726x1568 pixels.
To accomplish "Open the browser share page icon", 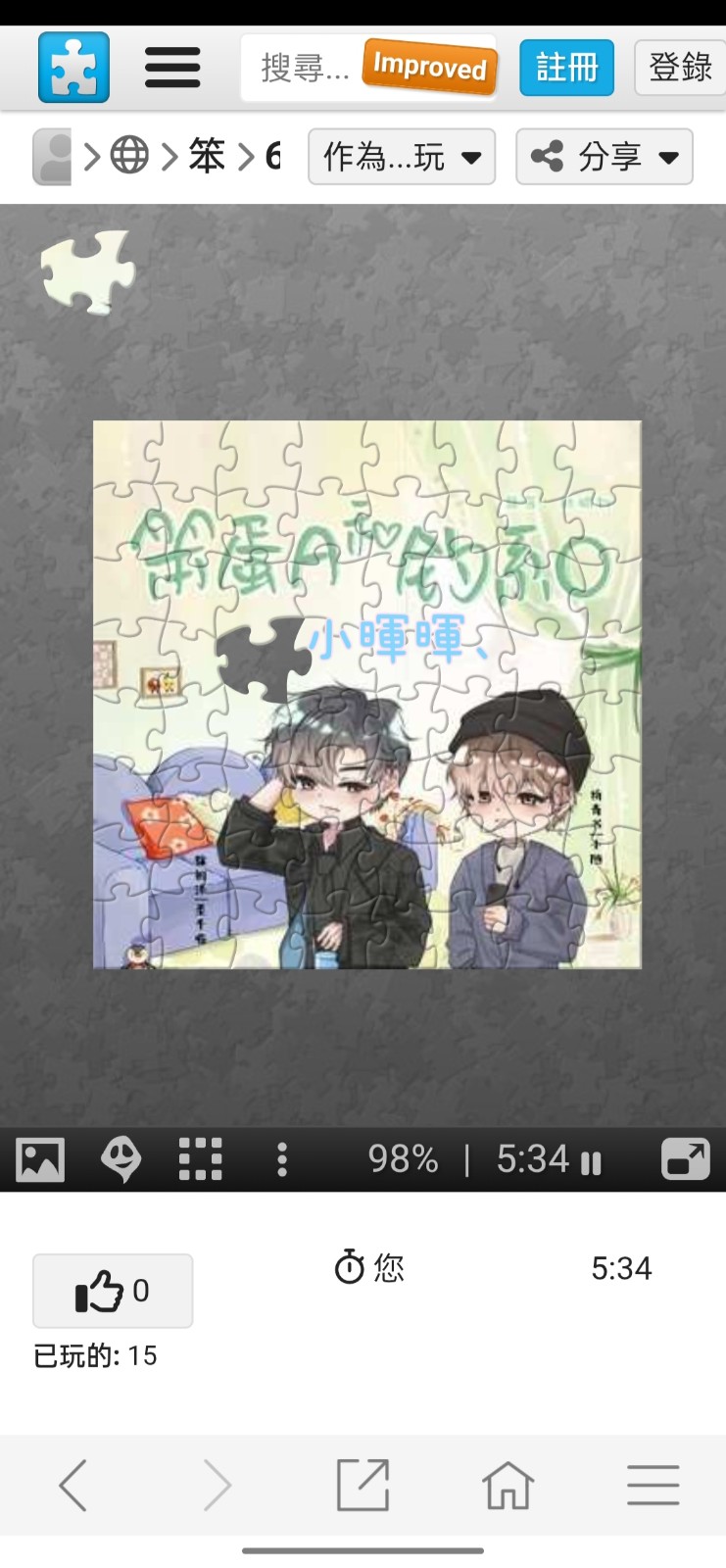I will click(363, 1485).
